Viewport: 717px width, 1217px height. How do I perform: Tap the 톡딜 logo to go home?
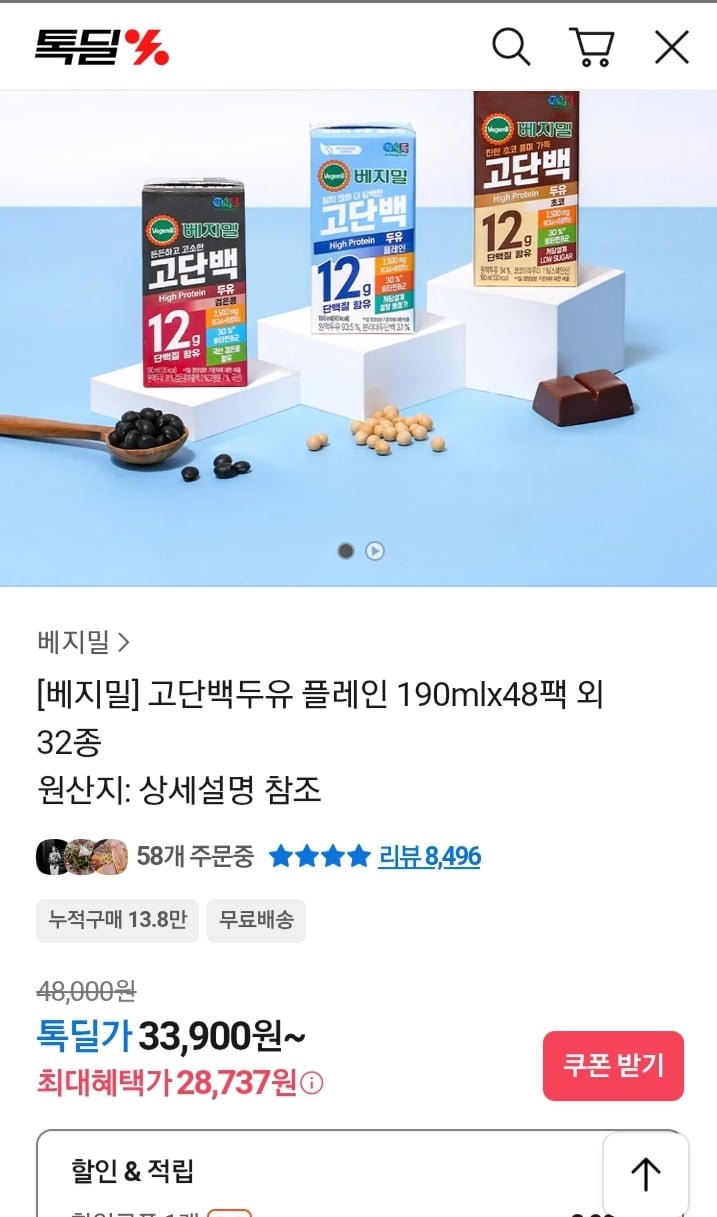coord(102,46)
